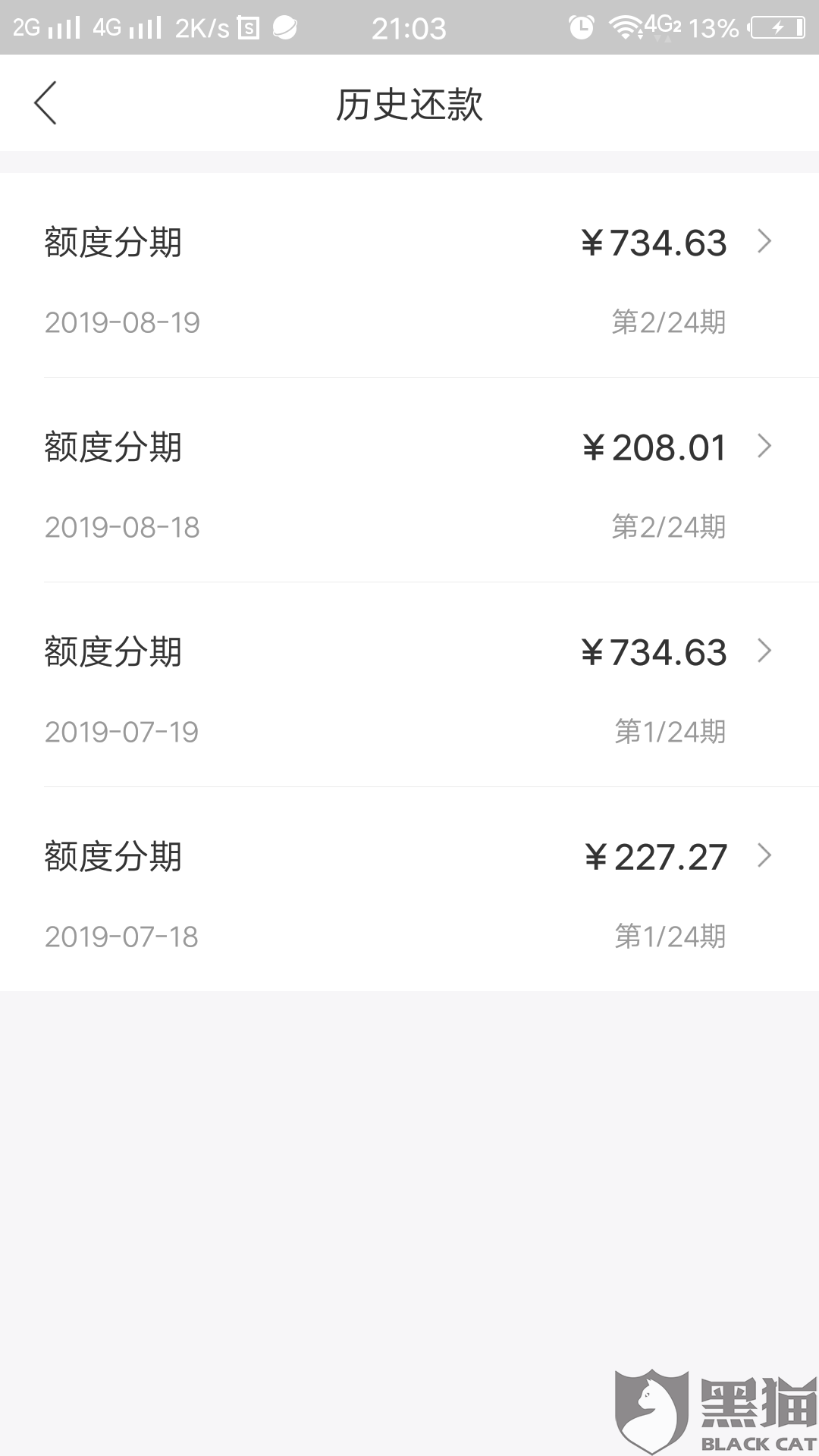Viewport: 819px width, 1456px height.
Task: View the ¥734.63 repayment dated 2019-07-19
Action: [x=409, y=686]
